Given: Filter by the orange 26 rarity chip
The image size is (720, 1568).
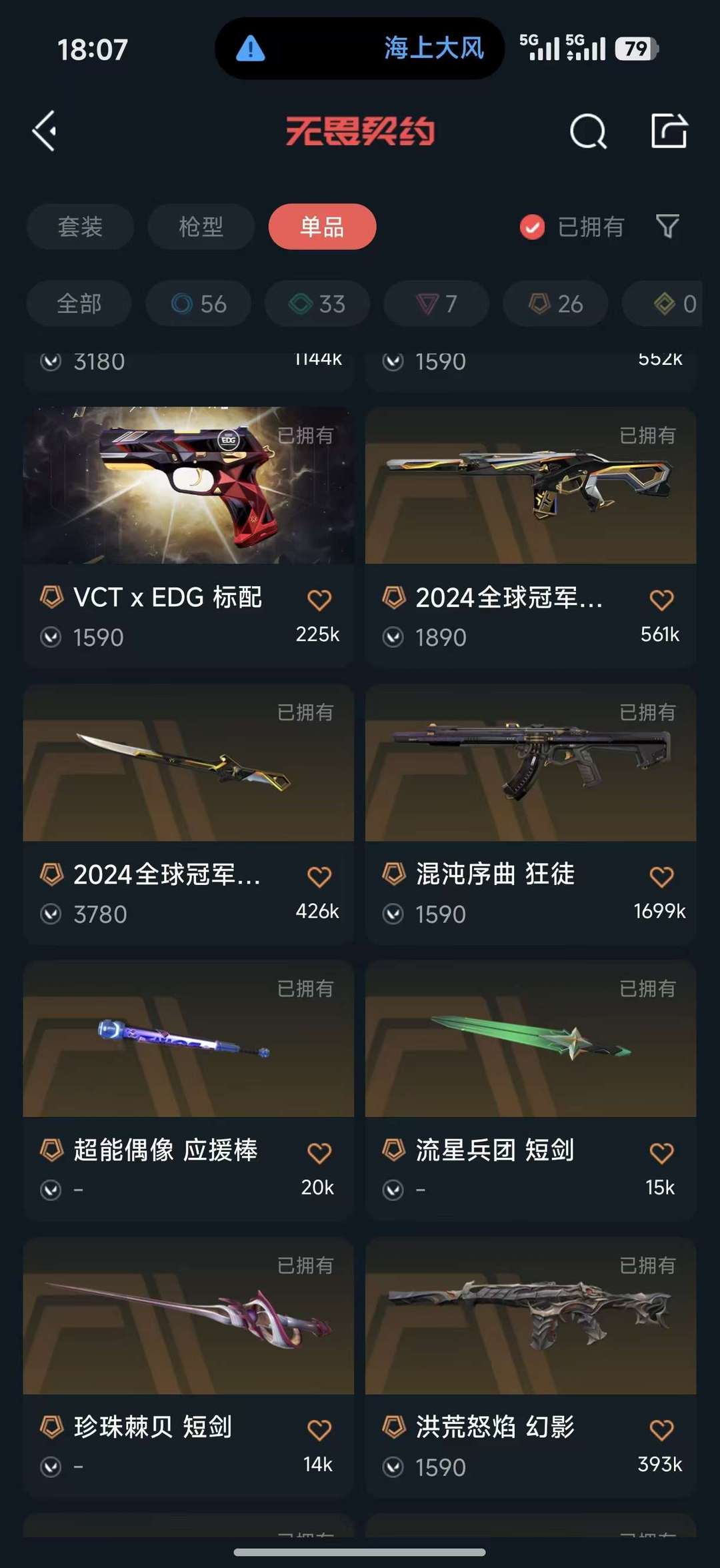Looking at the screenshot, I should (x=555, y=304).
